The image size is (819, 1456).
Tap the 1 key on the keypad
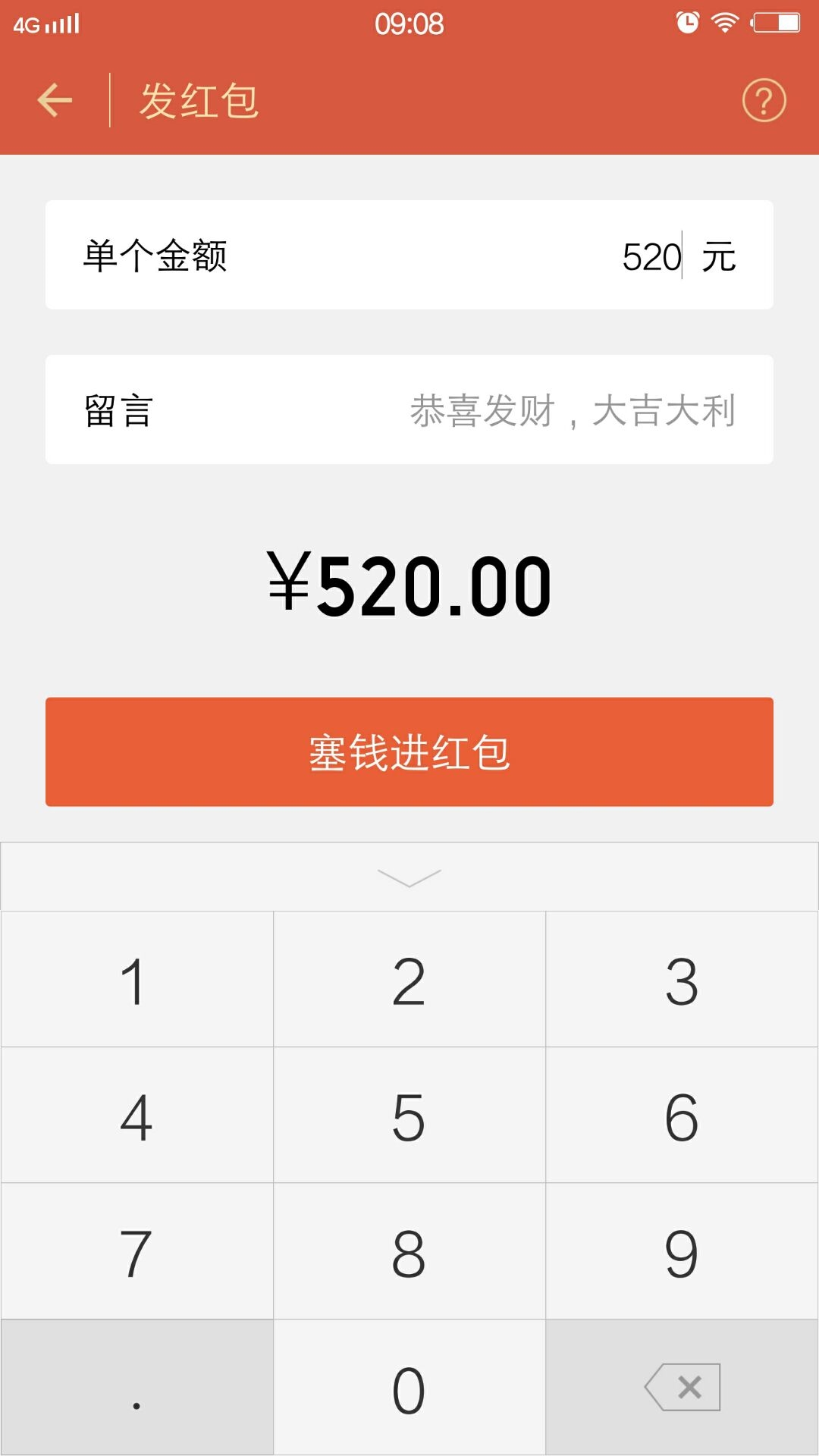pyautogui.click(x=136, y=981)
